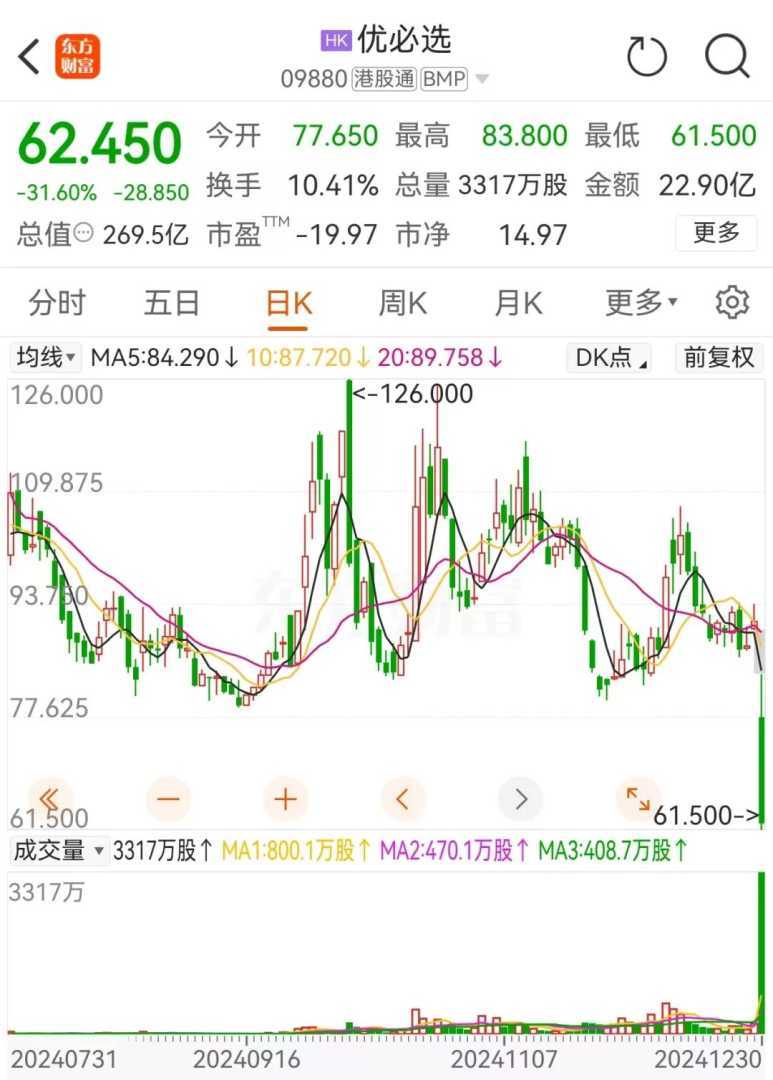Switch to the 周K tab
The image size is (773, 1080).
[x=403, y=302]
